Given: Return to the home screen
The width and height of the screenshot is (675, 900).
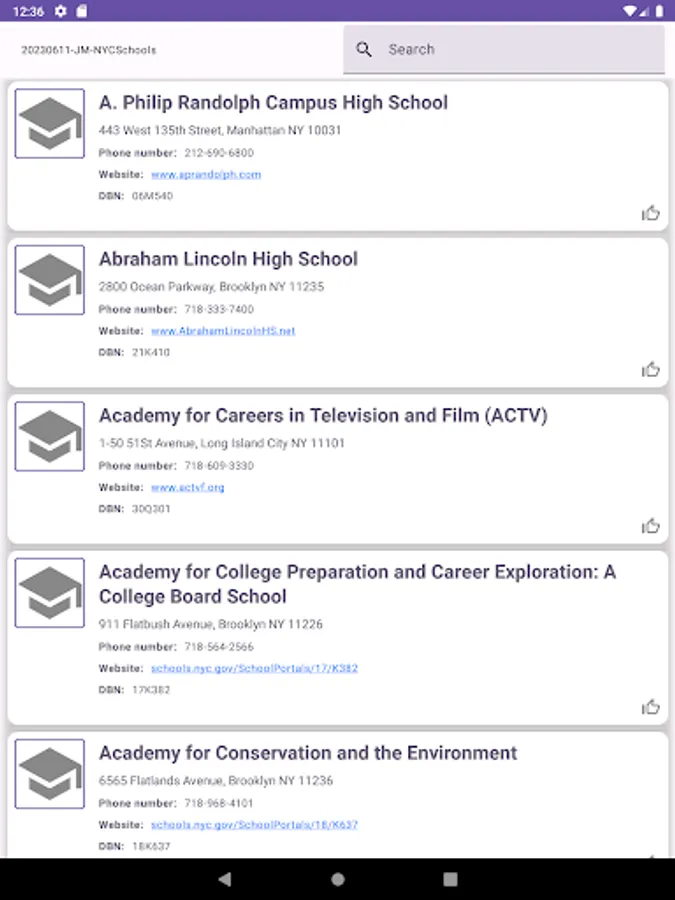Looking at the screenshot, I should click(338, 879).
